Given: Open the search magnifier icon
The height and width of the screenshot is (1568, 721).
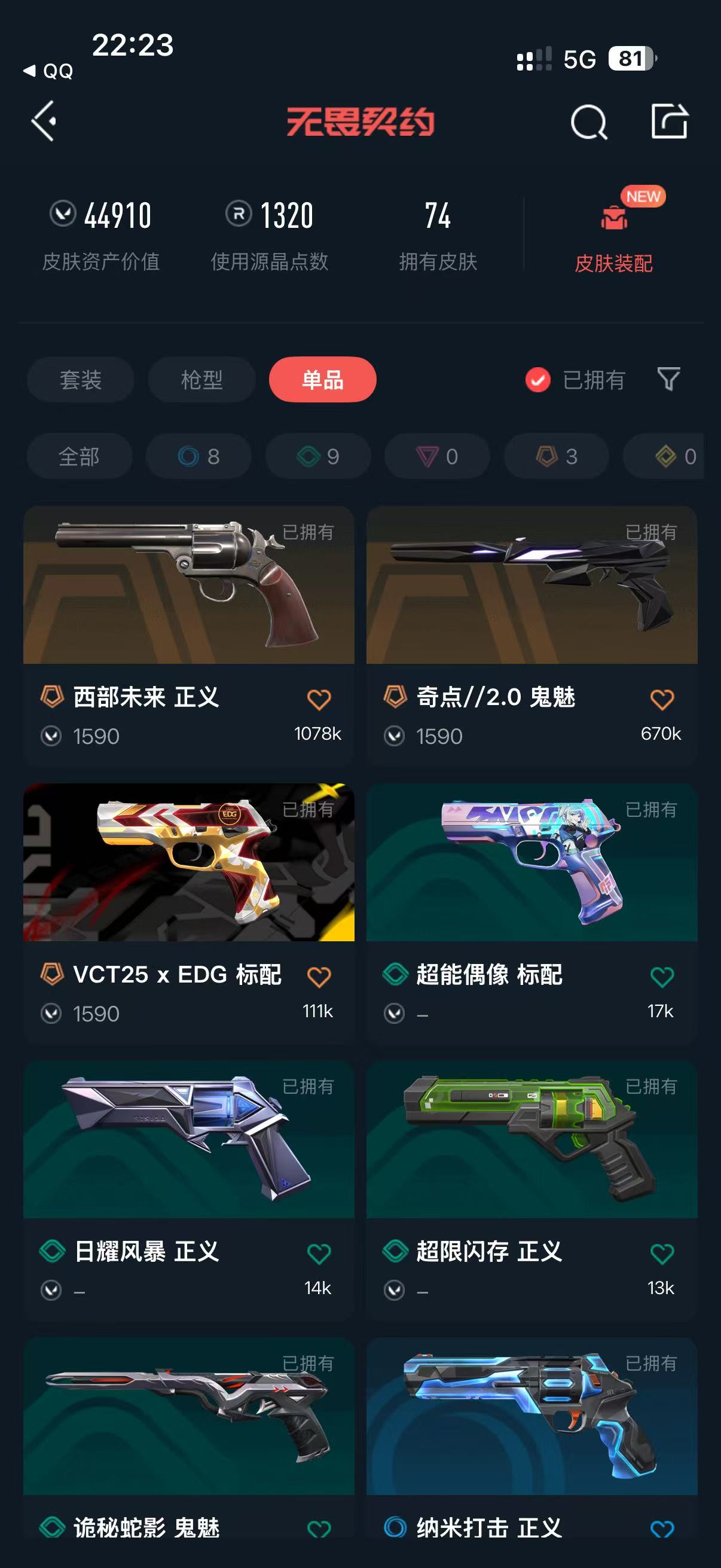Looking at the screenshot, I should (588, 122).
